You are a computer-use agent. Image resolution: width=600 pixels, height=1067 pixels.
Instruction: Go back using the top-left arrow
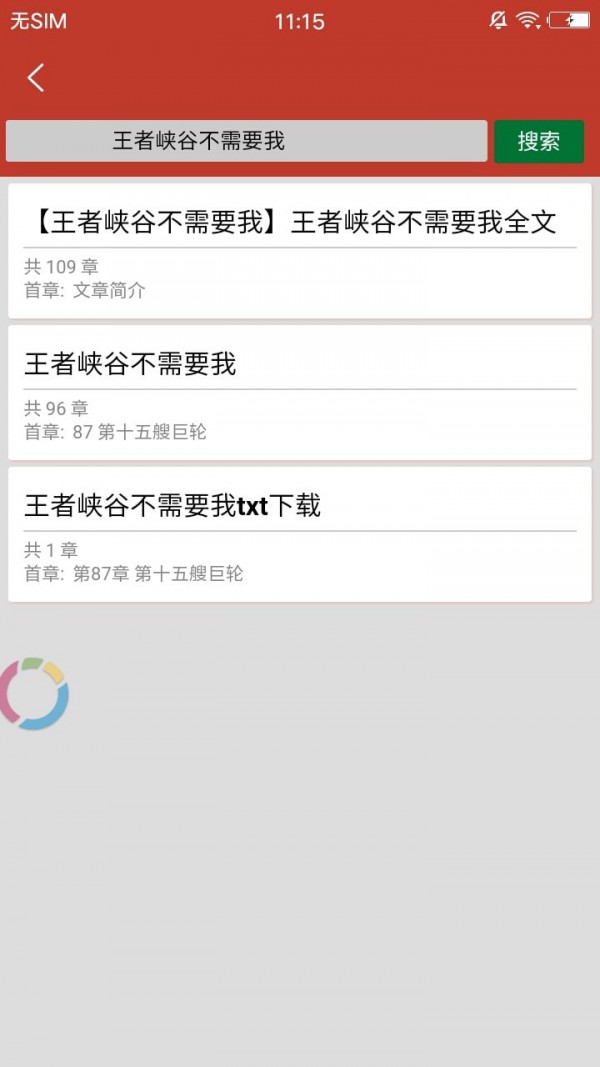click(36, 77)
